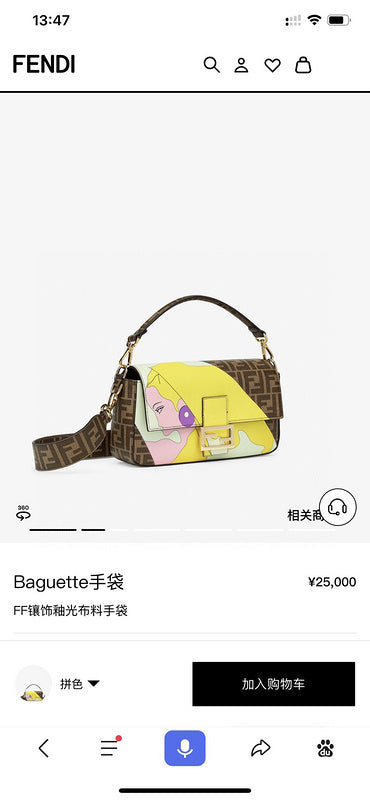Open the shopping bag icon

[303, 65]
